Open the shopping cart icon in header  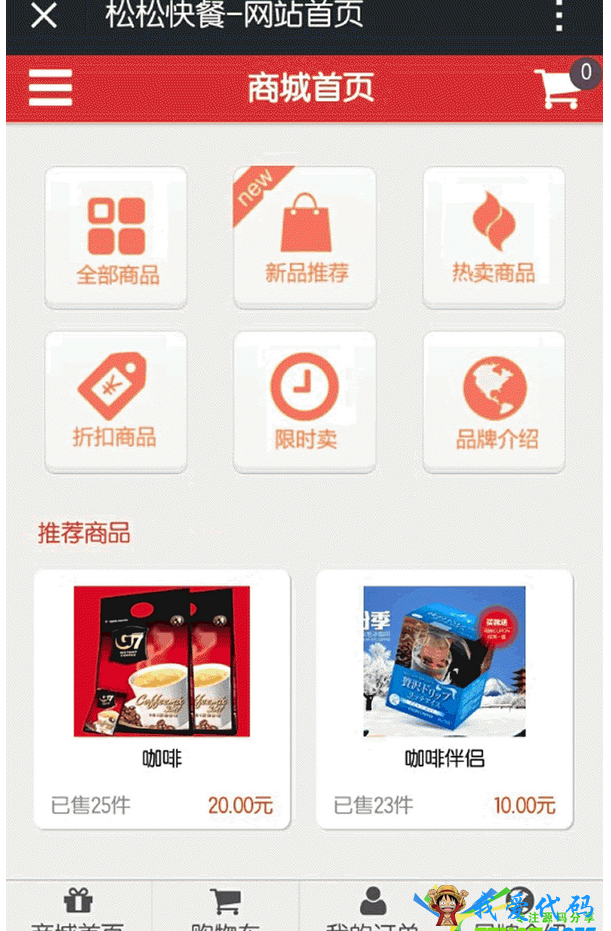coord(560,89)
